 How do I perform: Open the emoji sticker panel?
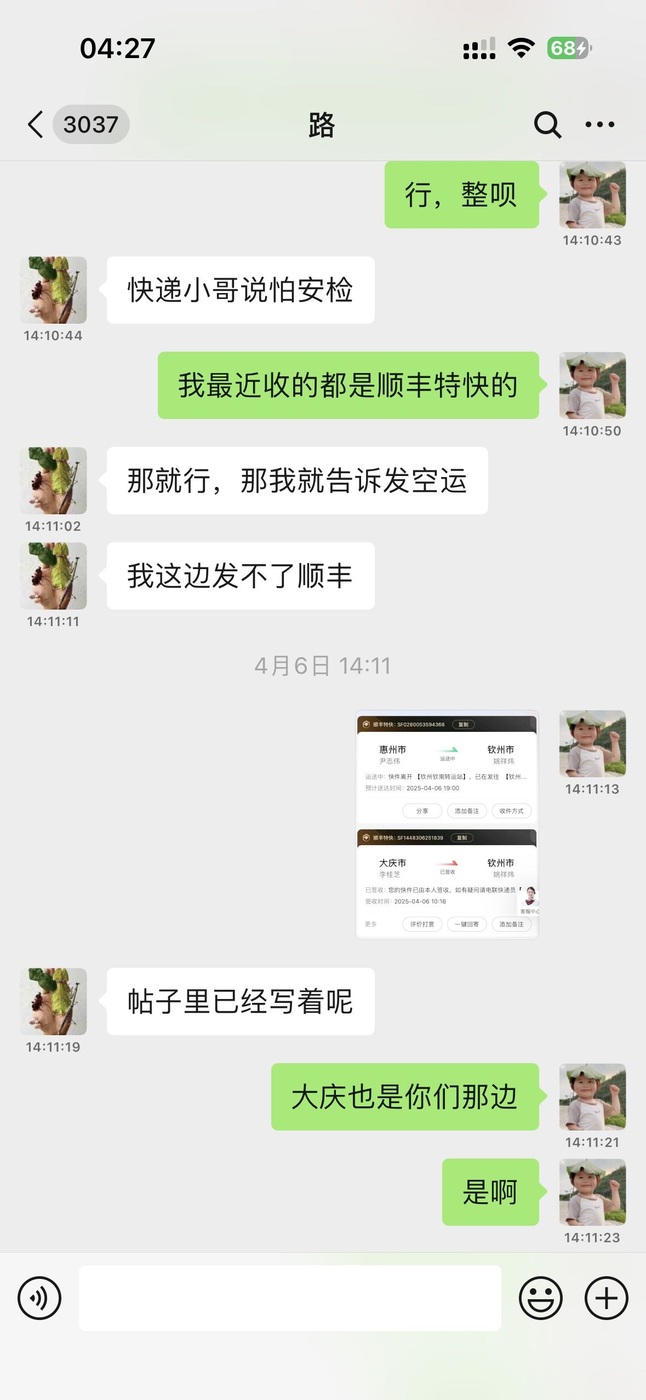pos(541,1298)
